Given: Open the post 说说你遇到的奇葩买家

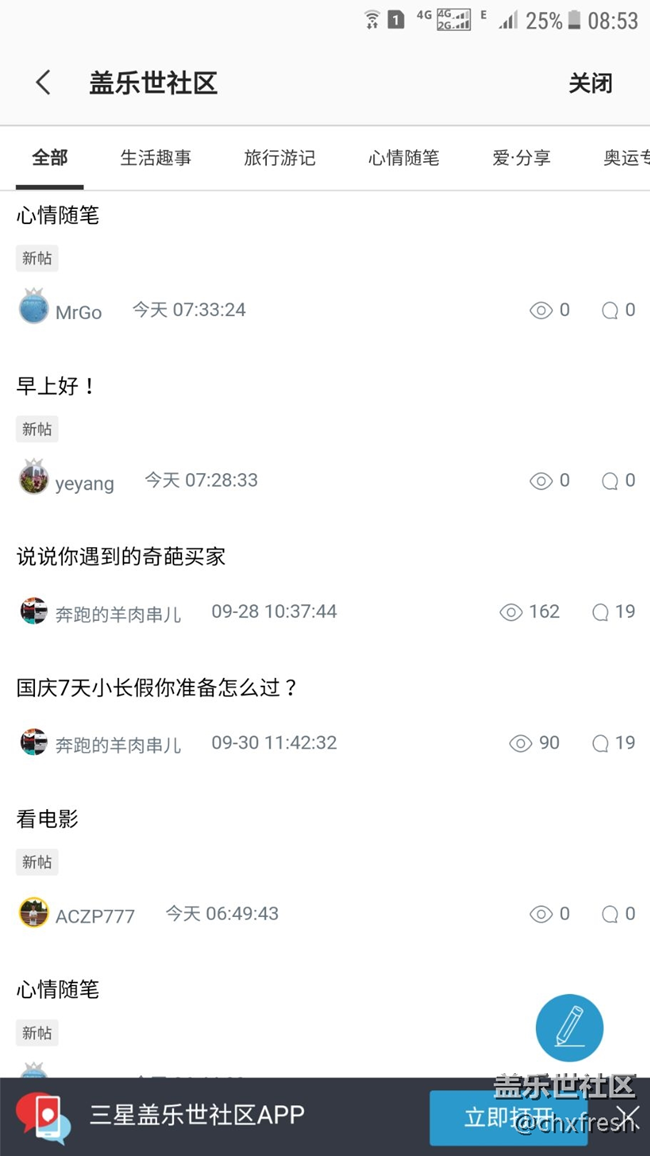Looking at the screenshot, I should [121, 557].
